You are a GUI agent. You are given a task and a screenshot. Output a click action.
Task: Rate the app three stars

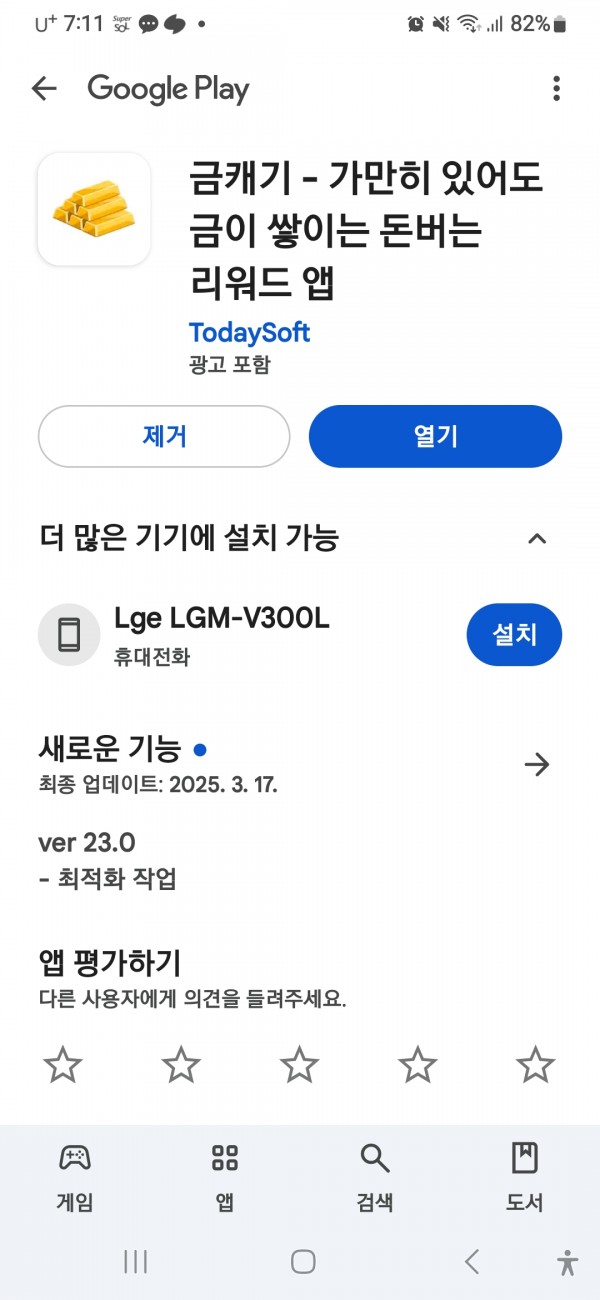pos(299,1064)
